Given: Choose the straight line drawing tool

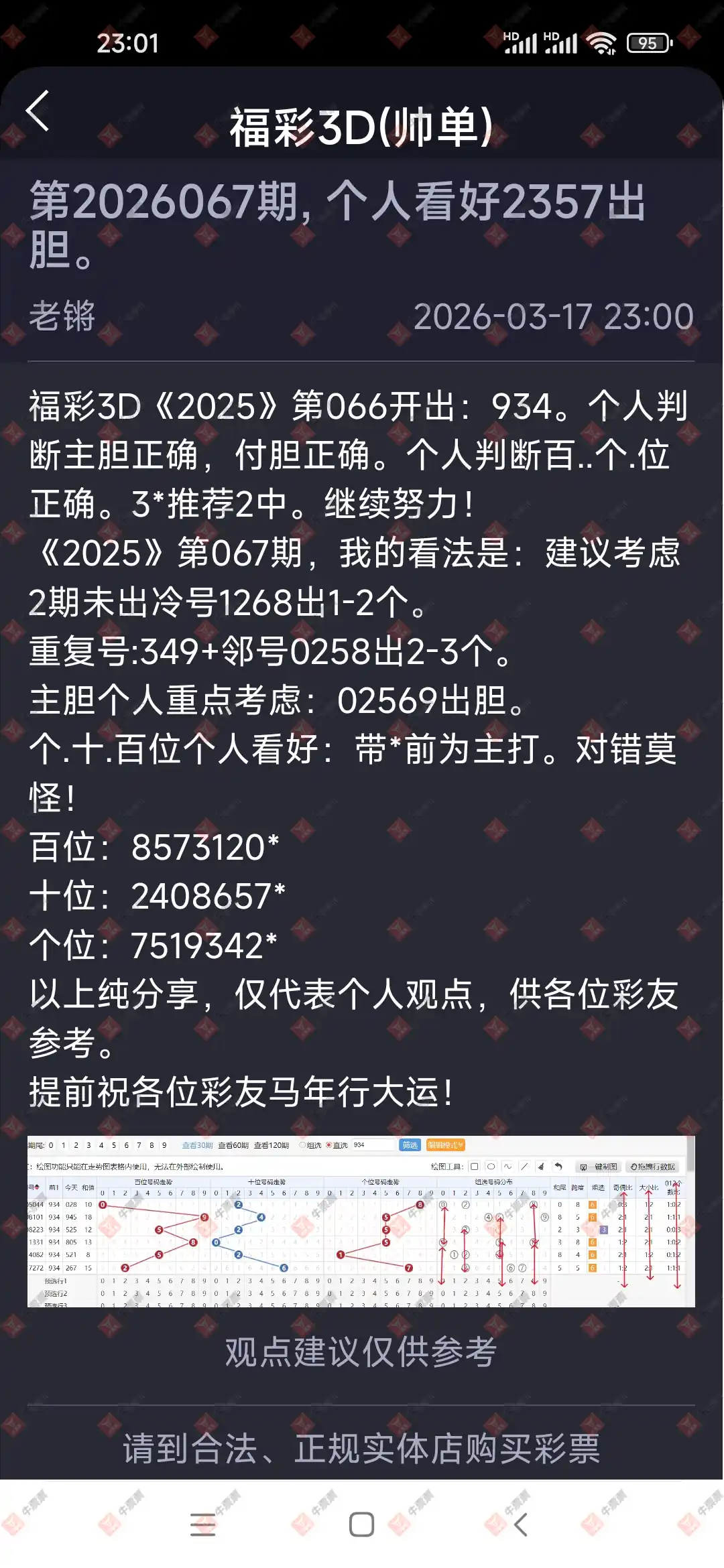Looking at the screenshot, I should coord(524,1167).
